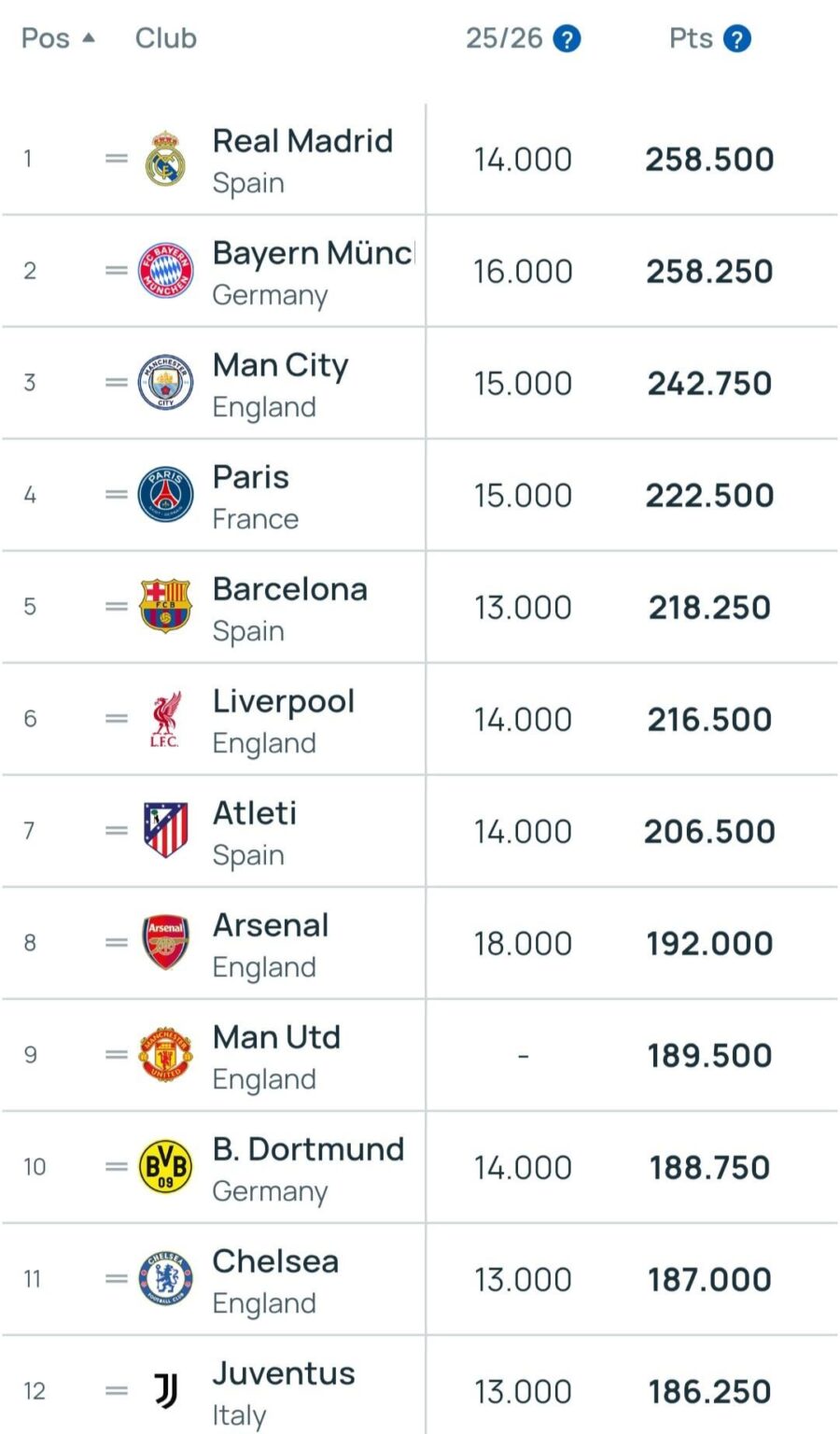
Task: Open the Paris Saint-Germain badge
Action: 165,495
